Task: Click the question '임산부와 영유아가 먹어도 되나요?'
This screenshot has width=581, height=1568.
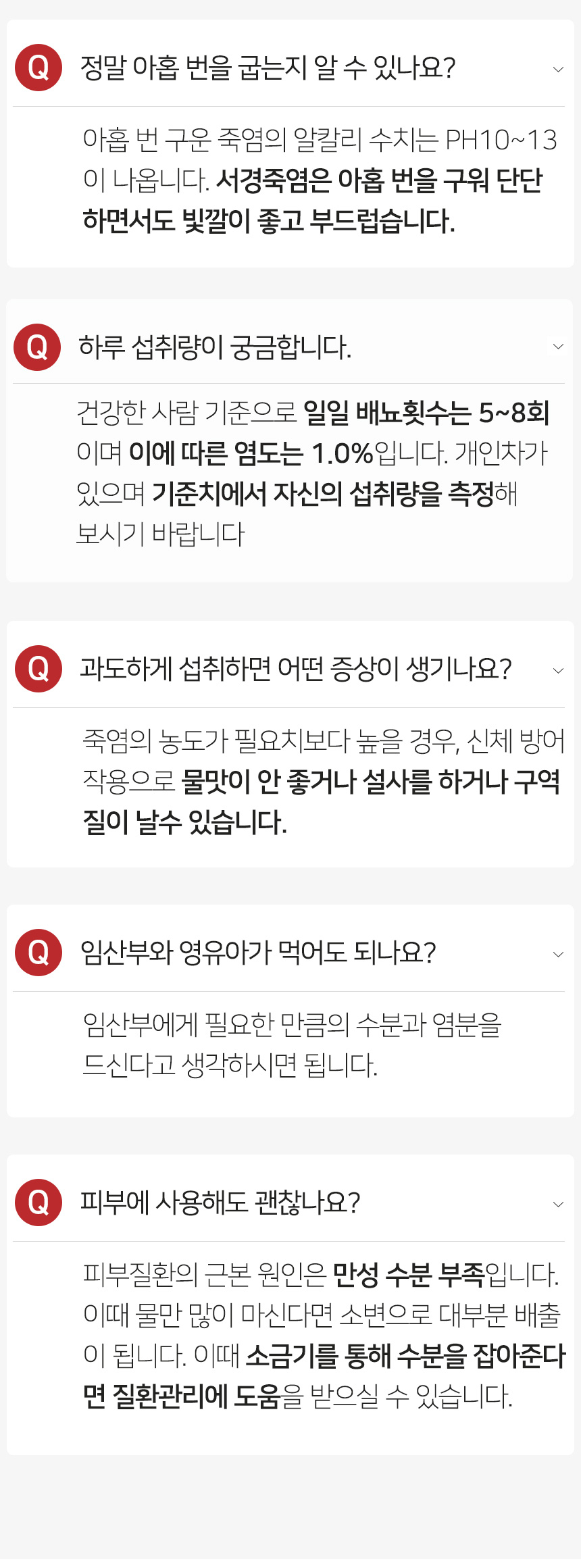Action: pyautogui.click(x=260, y=953)
